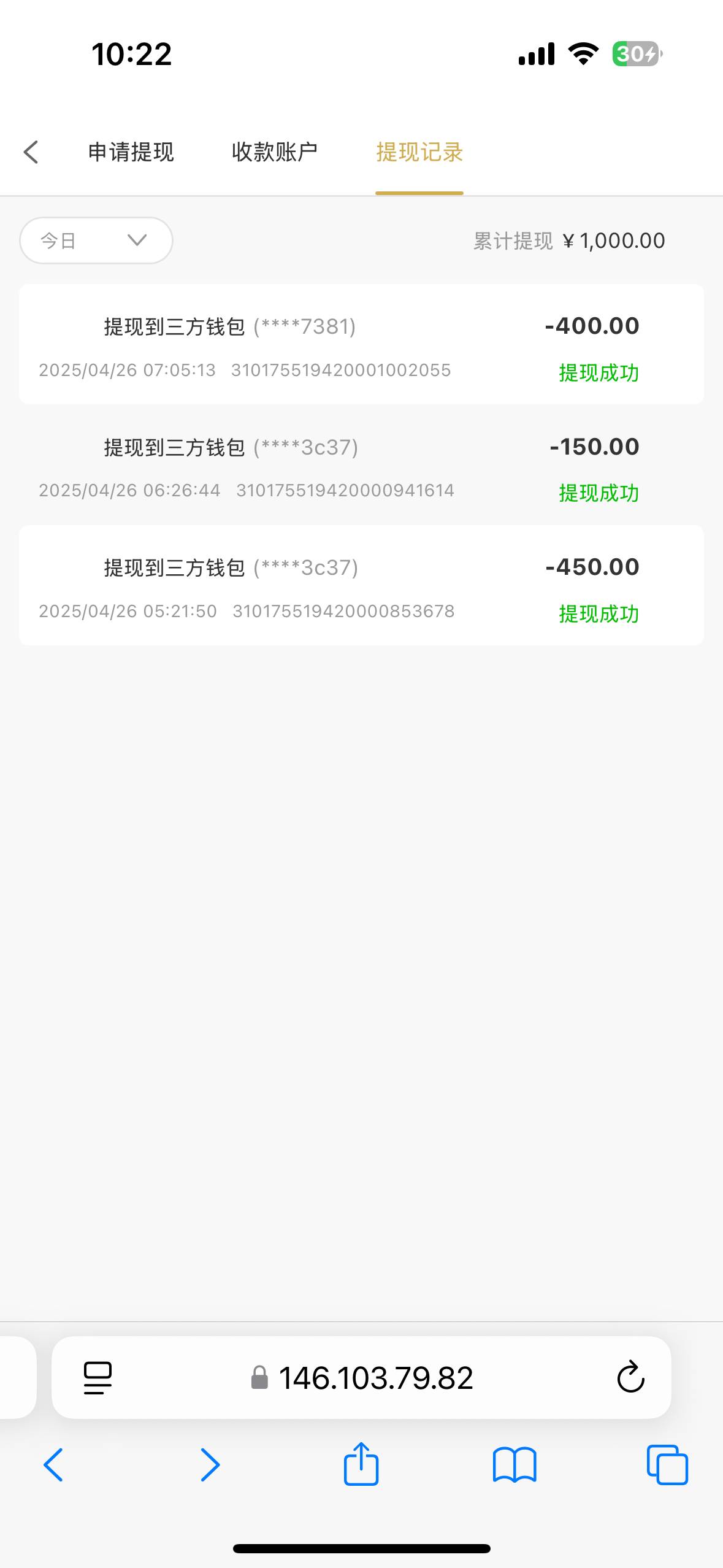Reload the current page
Image resolution: width=723 pixels, height=1568 pixels.
630,1378
